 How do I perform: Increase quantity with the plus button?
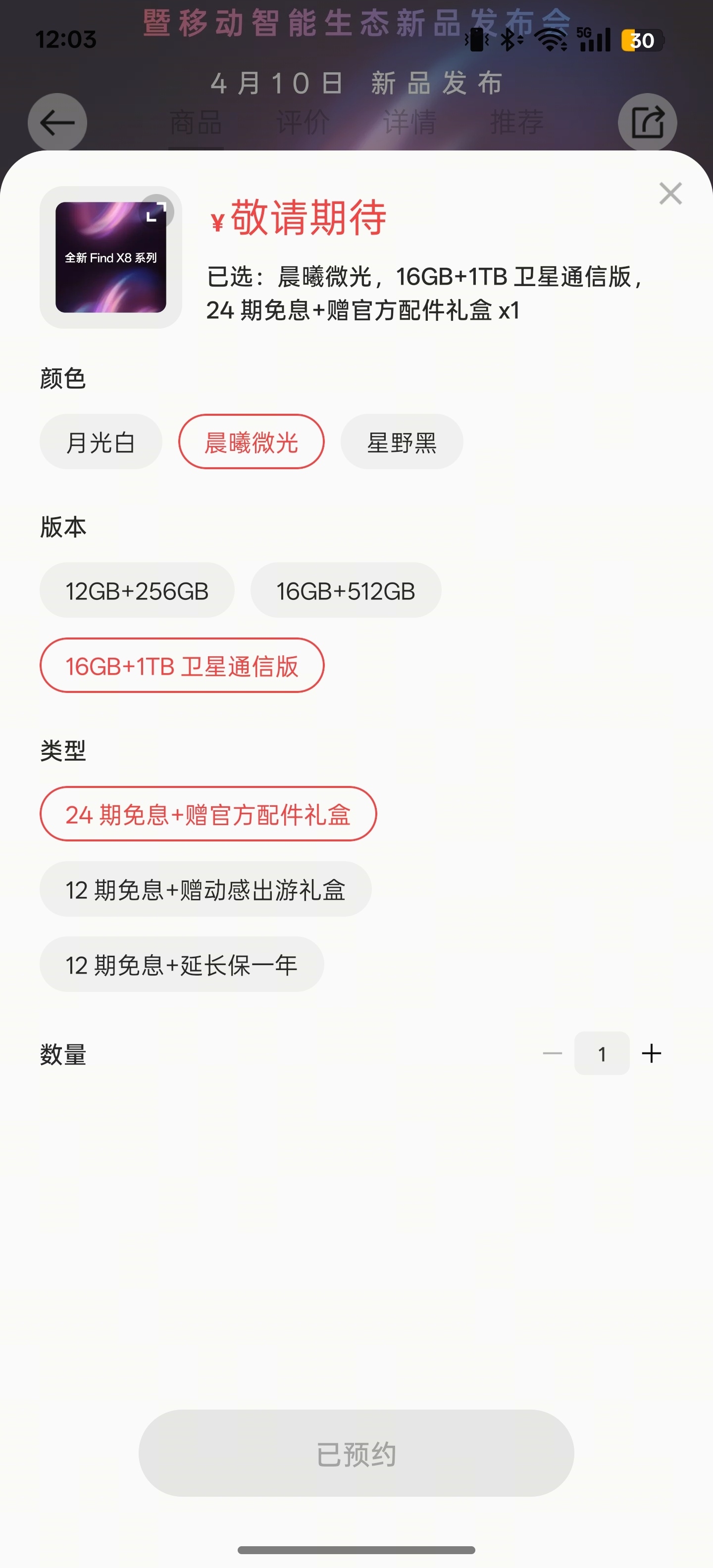click(x=651, y=1053)
